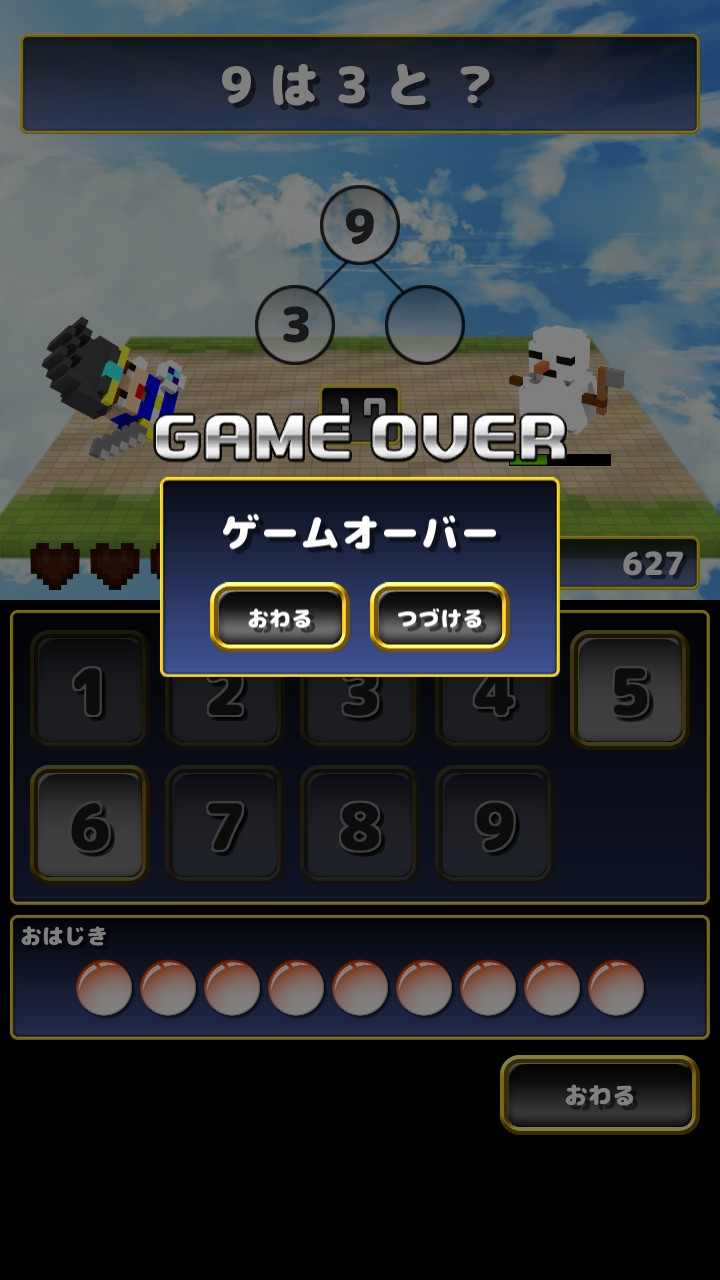Tap number 8 answer key
This screenshot has width=720, height=1280.
360,825
